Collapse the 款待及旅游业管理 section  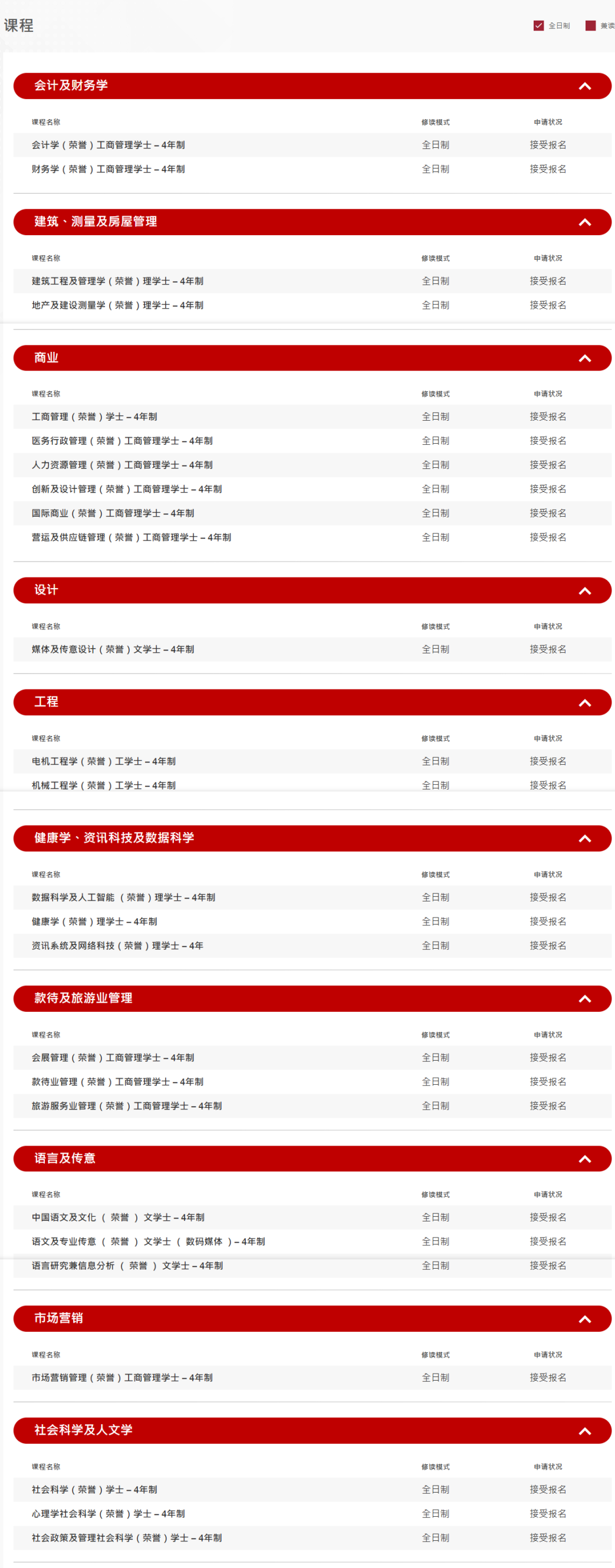pyautogui.click(x=584, y=998)
